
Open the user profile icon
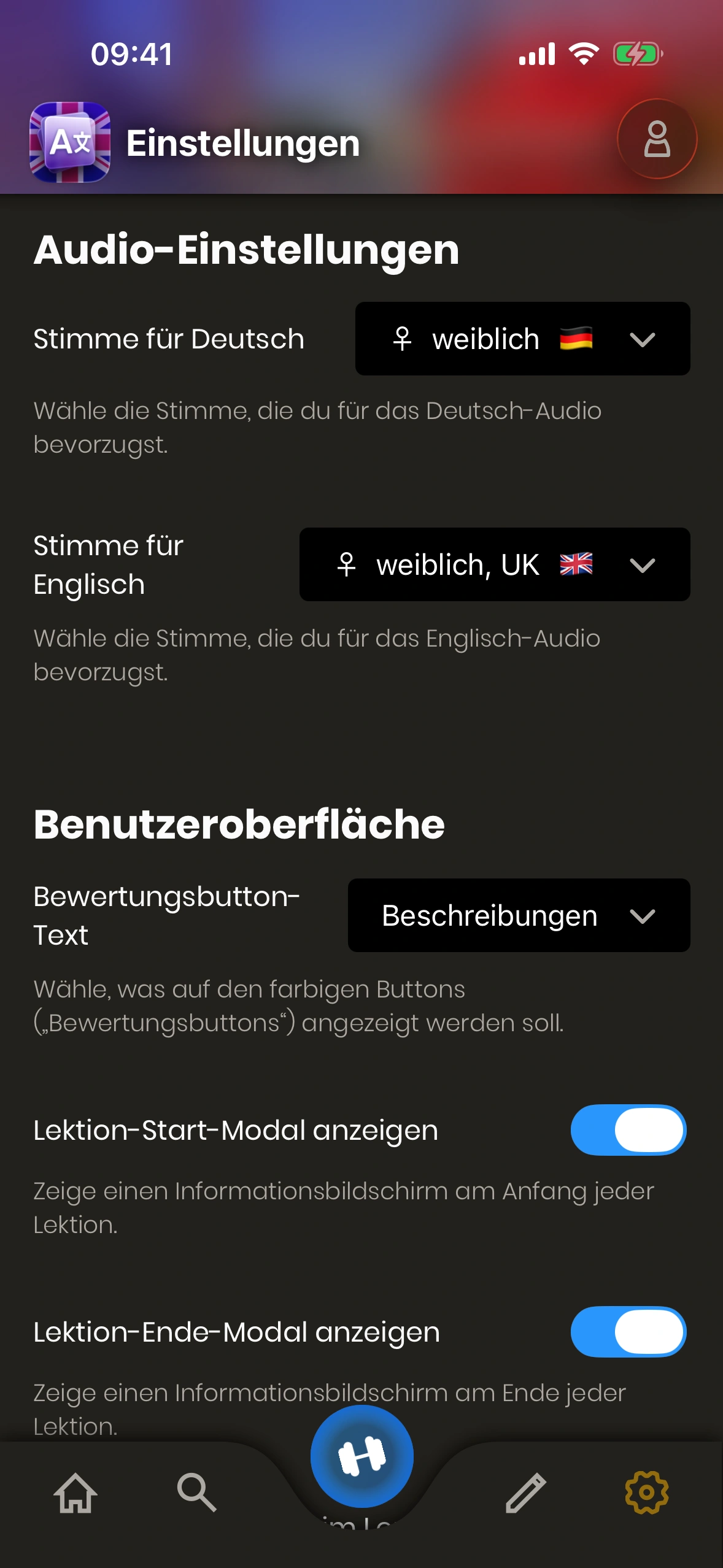656,139
